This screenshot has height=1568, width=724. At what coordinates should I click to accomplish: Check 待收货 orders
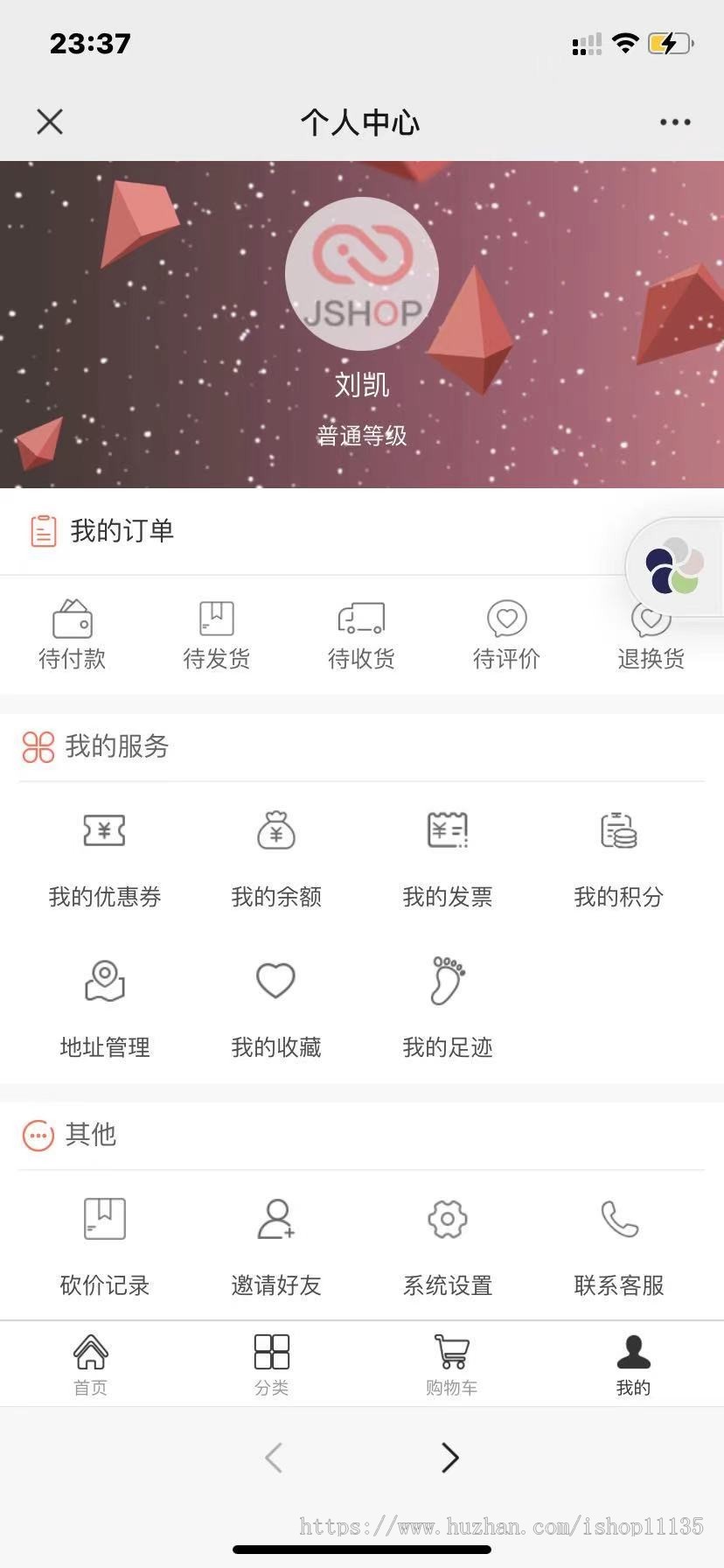tap(361, 633)
